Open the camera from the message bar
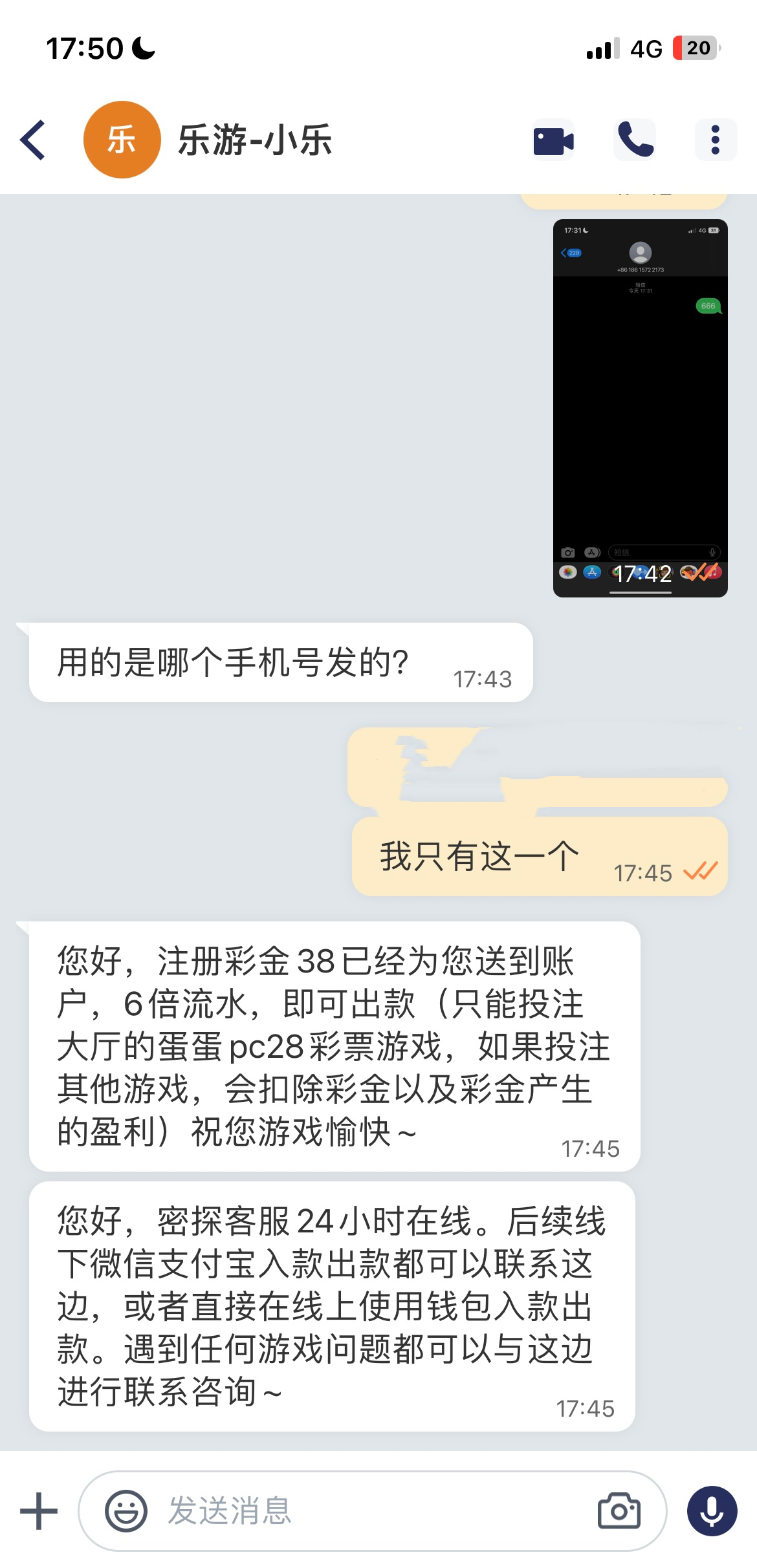Image resolution: width=757 pixels, height=1568 pixels. [x=619, y=1511]
